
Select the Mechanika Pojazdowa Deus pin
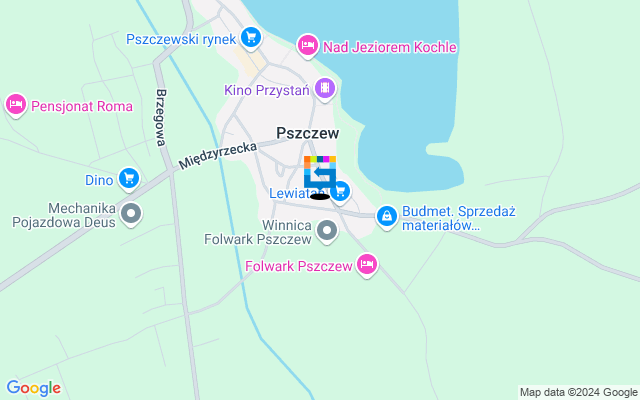click(131, 213)
